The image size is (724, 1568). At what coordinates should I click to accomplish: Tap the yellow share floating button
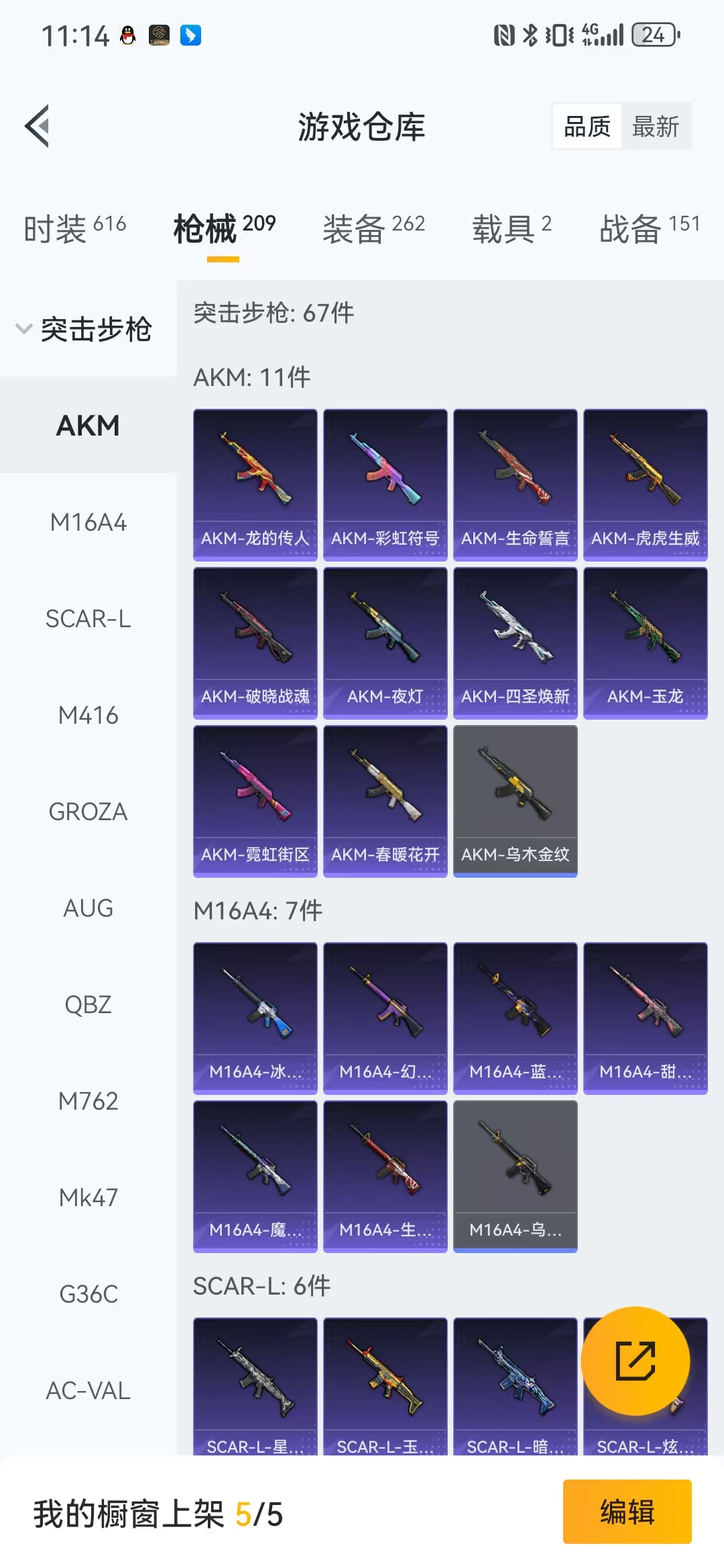(635, 1361)
